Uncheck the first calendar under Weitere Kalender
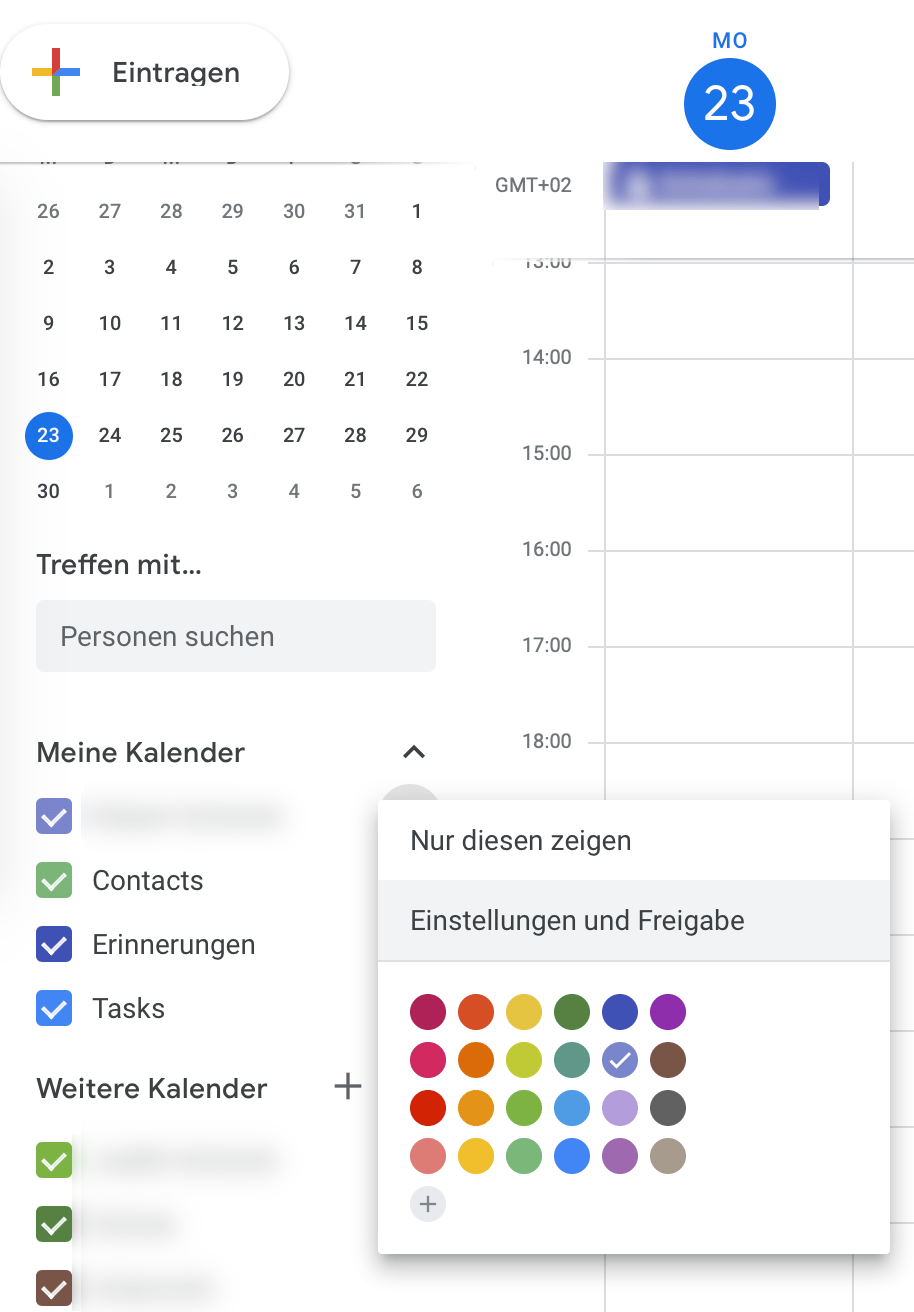The image size is (914, 1312). point(53,1160)
